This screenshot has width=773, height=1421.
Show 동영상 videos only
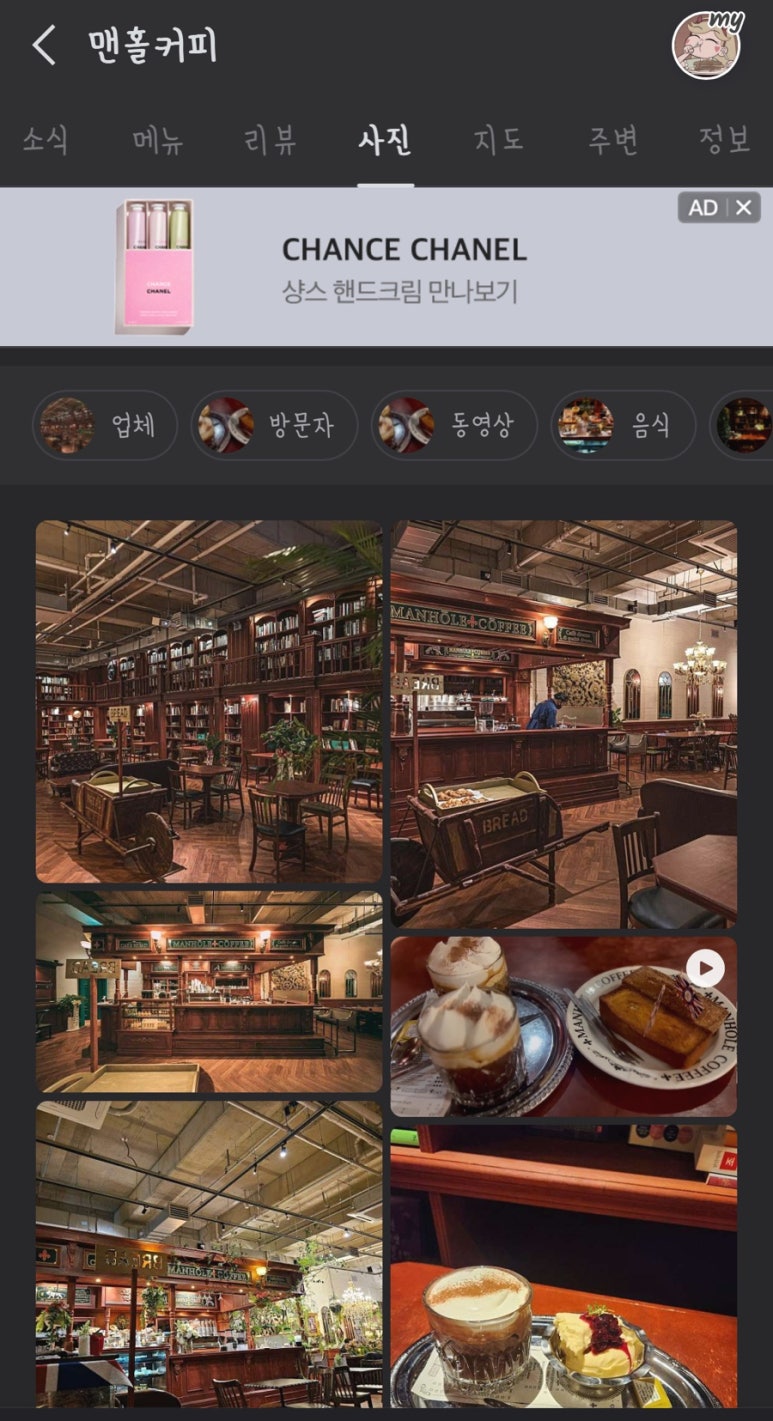click(x=454, y=425)
